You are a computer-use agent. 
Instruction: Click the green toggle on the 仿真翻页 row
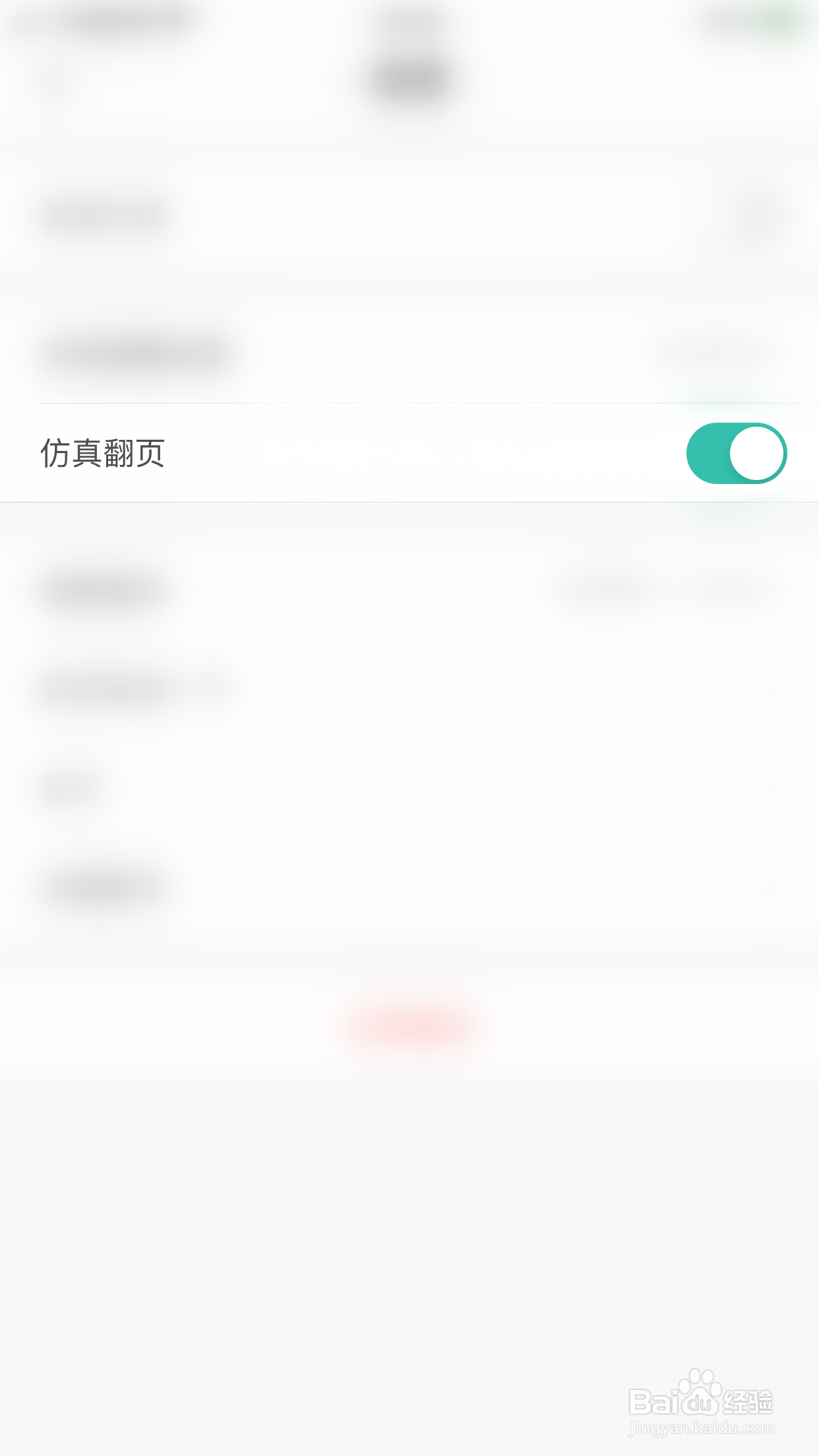pyautogui.click(x=737, y=453)
